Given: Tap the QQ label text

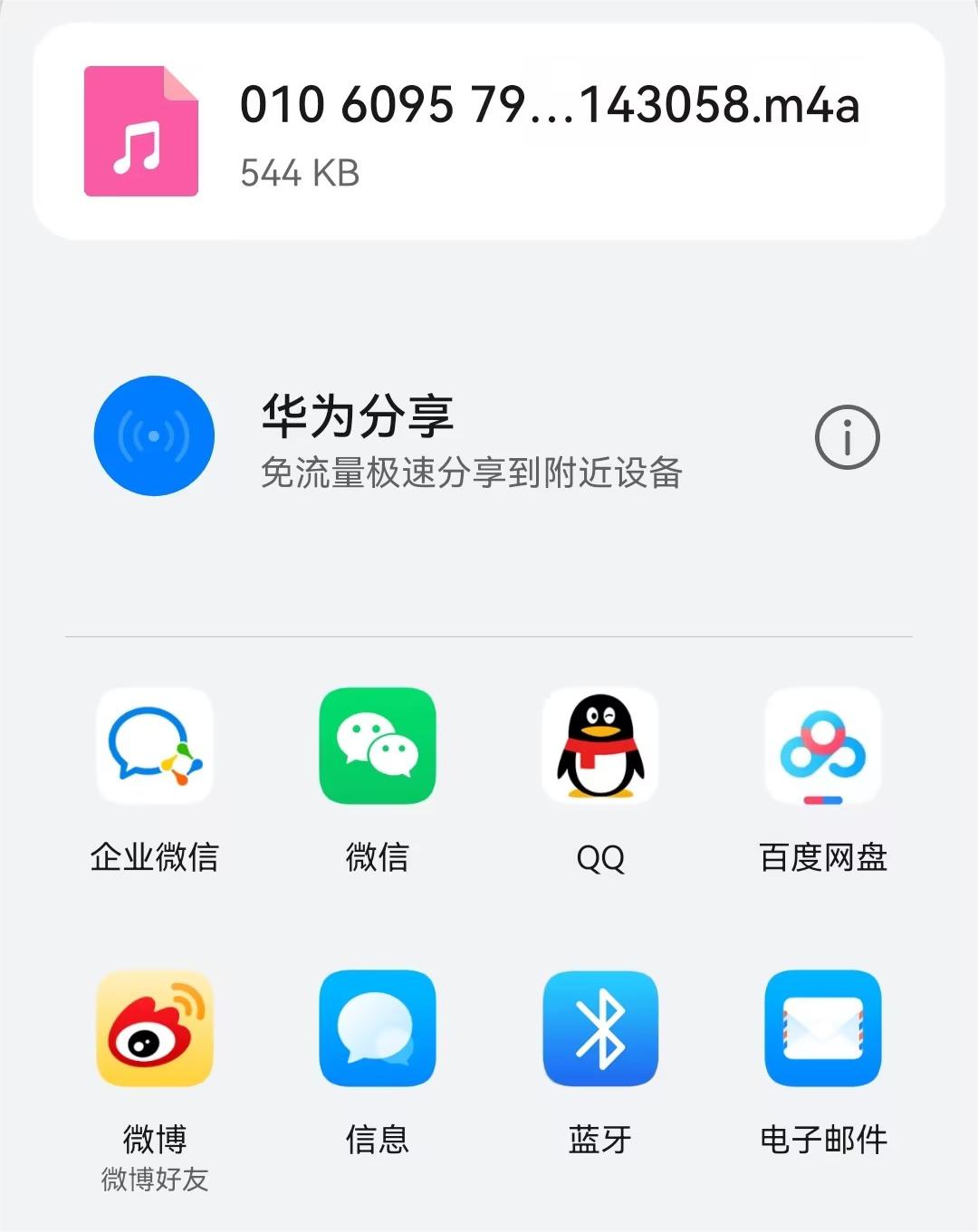Looking at the screenshot, I should point(600,857).
